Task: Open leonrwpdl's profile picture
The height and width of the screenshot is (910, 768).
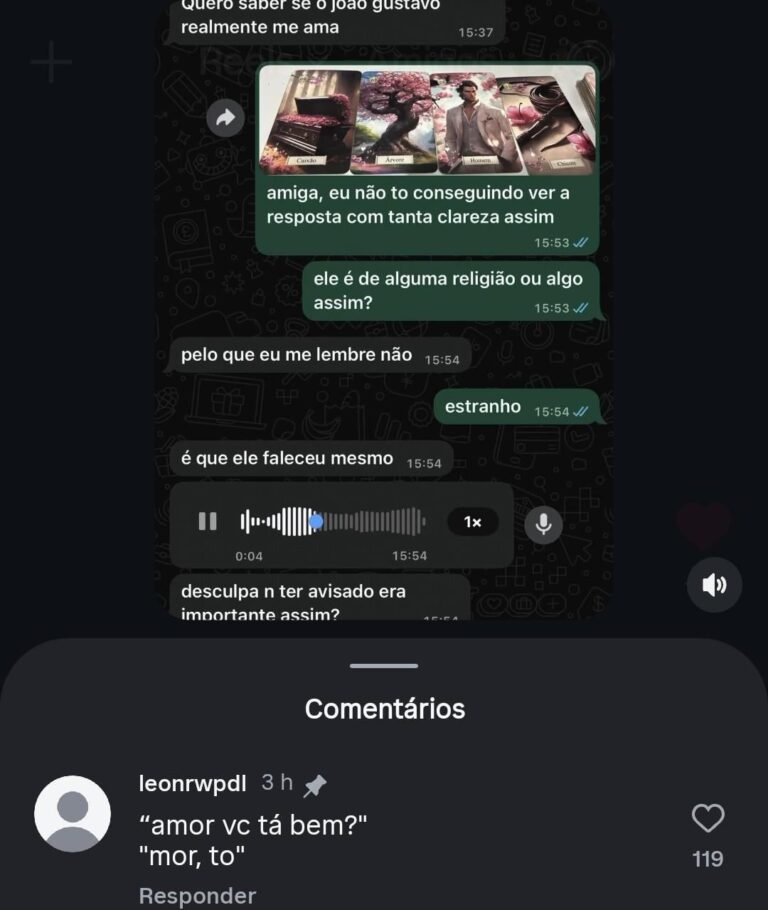Action: tap(72, 814)
